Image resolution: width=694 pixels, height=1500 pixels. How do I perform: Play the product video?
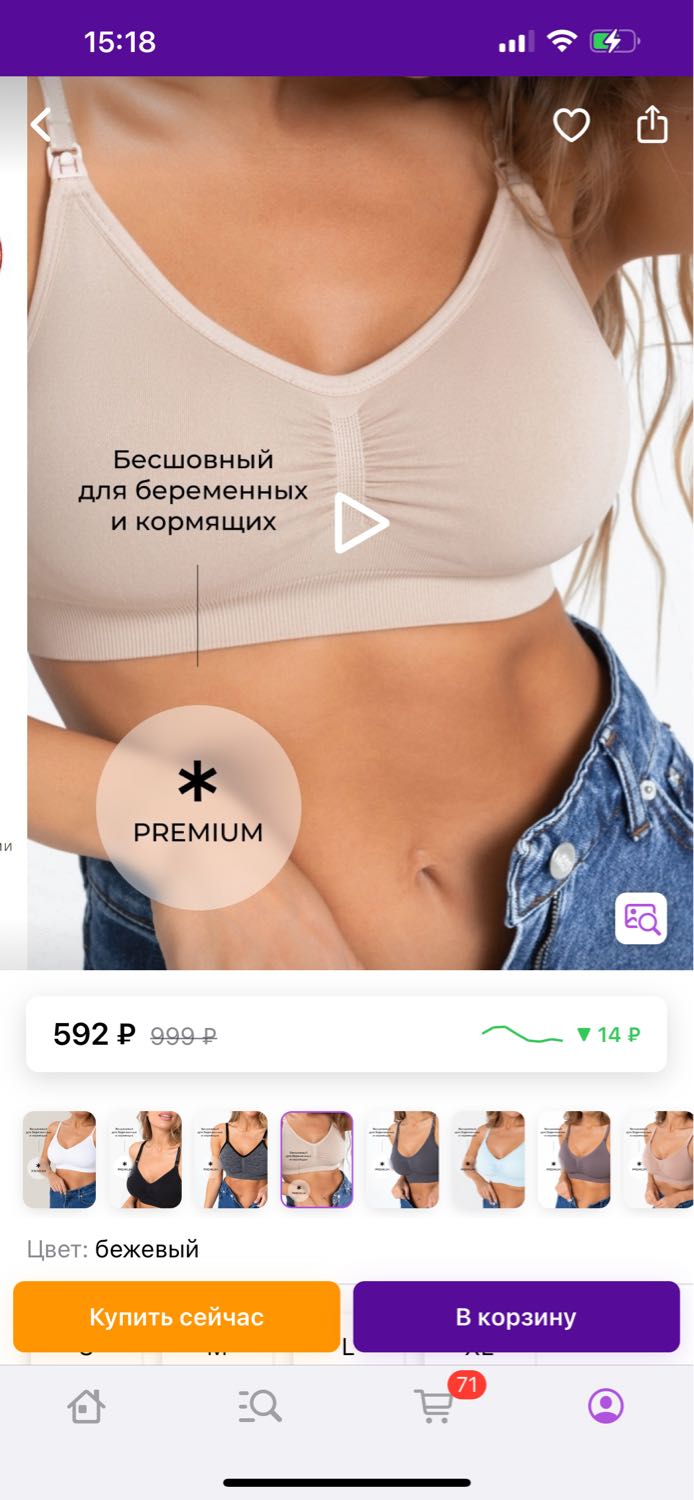click(x=361, y=522)
